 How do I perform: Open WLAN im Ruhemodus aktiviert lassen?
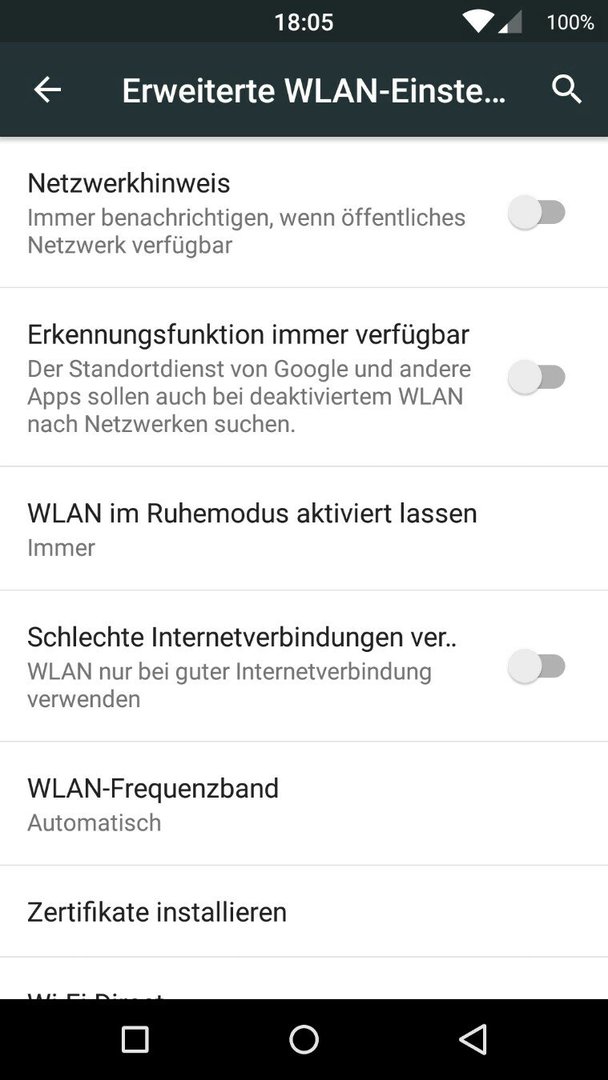point(304,529)
